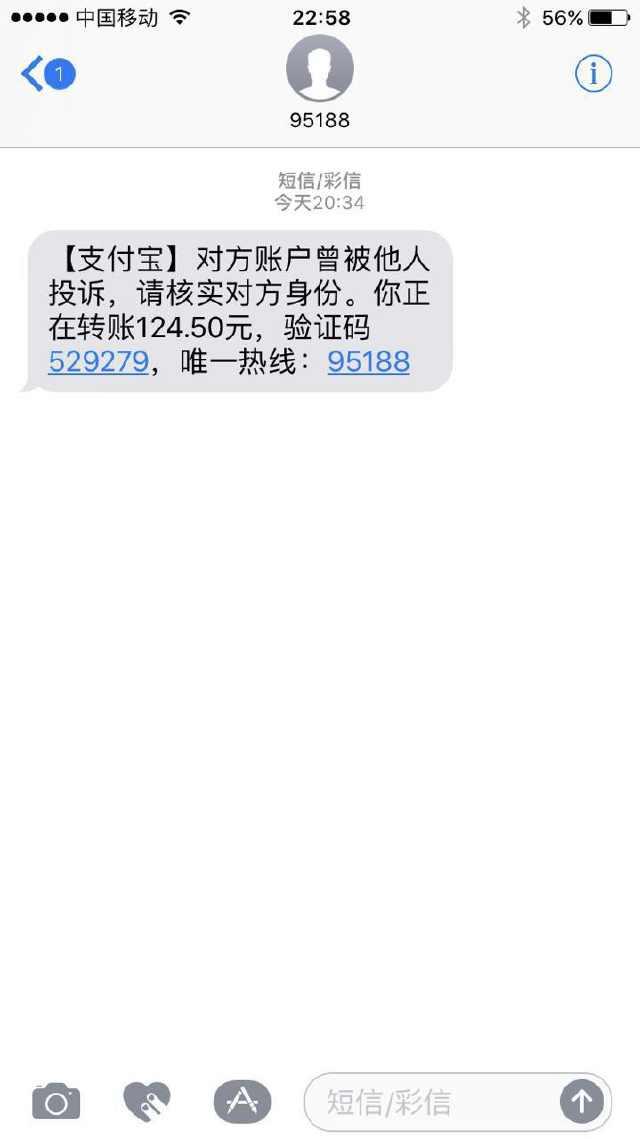640x1139 pixels.
Task: Tap the 95188 contact avatar
Action: pyautogui.click(x=320, y=69)
